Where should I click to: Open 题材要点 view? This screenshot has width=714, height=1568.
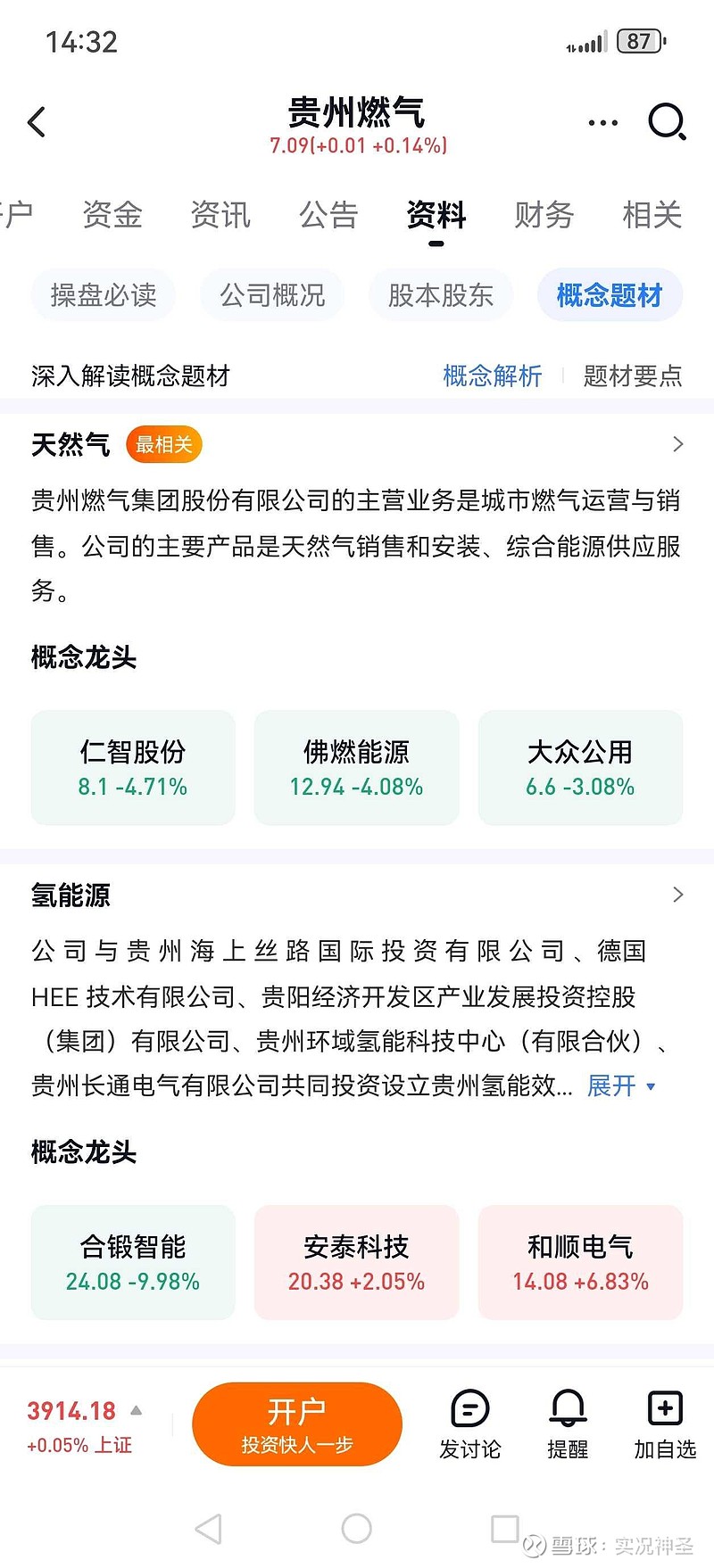click(x=633, y=376)
